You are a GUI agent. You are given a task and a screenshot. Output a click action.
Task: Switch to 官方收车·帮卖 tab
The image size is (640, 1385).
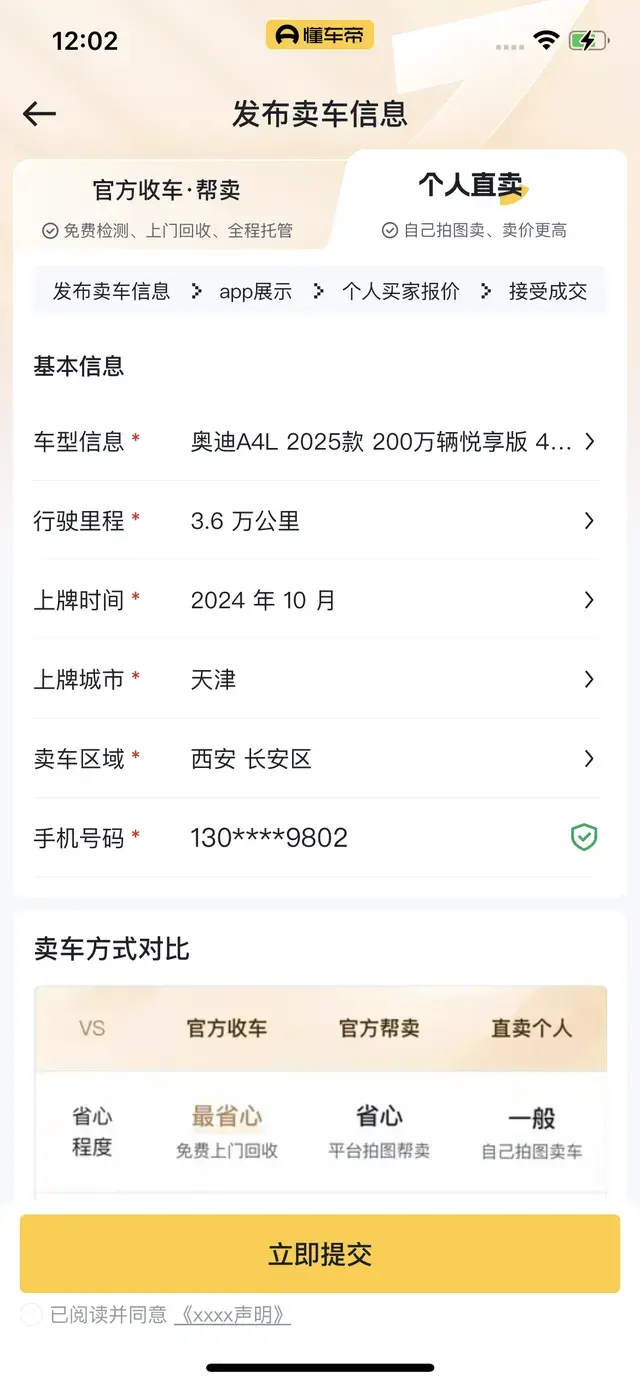click(167, 207)
